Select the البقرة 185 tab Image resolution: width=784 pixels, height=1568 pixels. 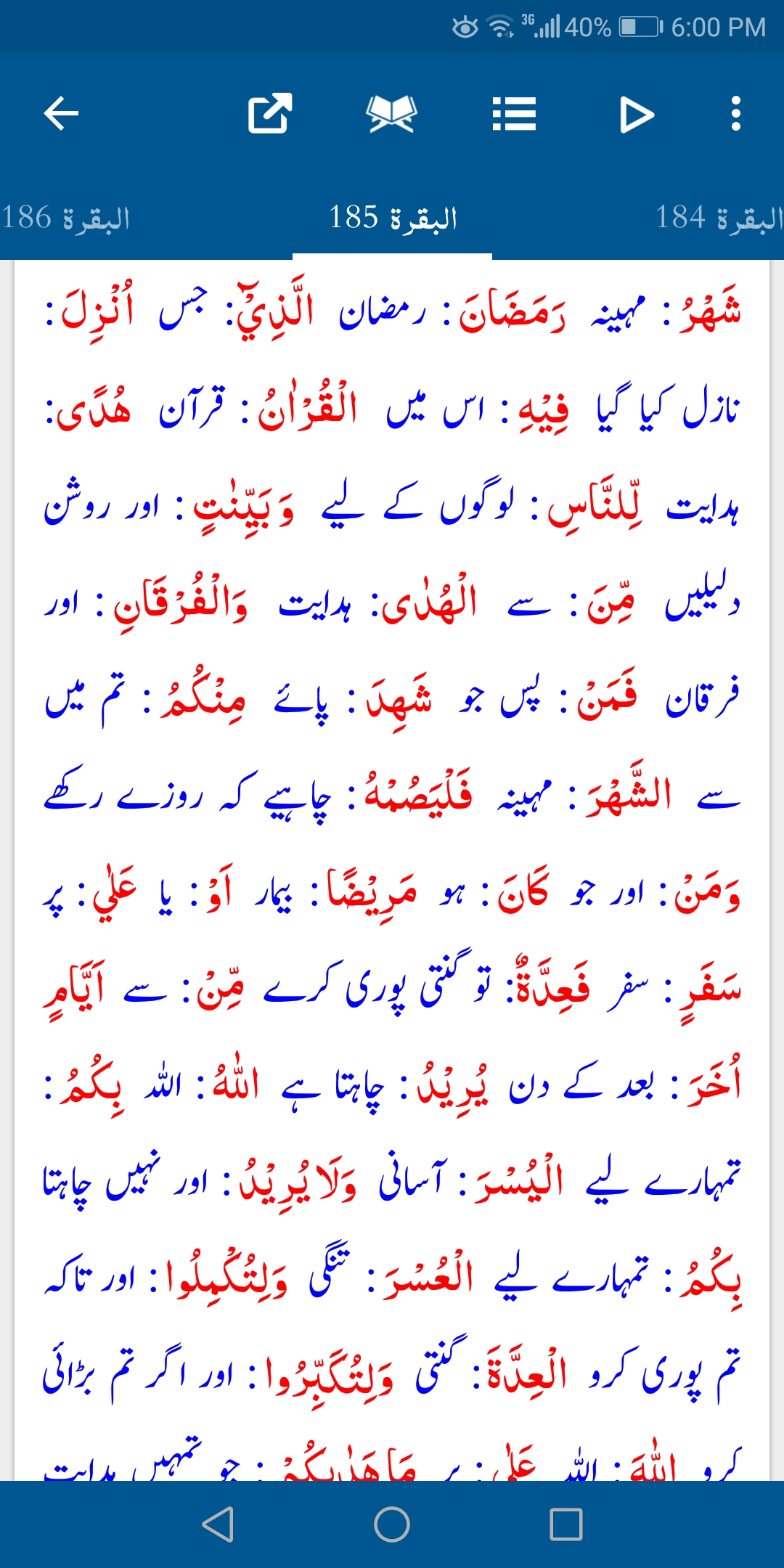[393, 218]
